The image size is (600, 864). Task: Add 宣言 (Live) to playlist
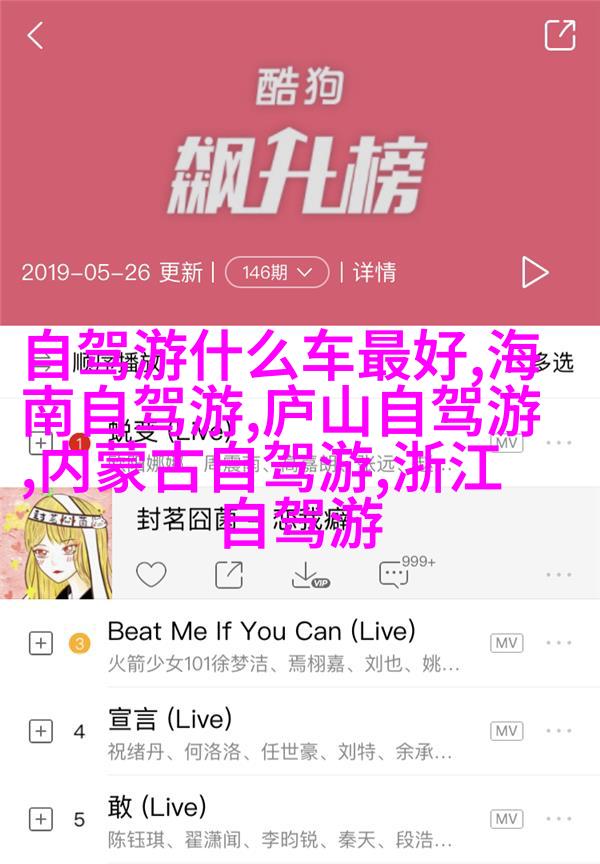pos(40,731)
